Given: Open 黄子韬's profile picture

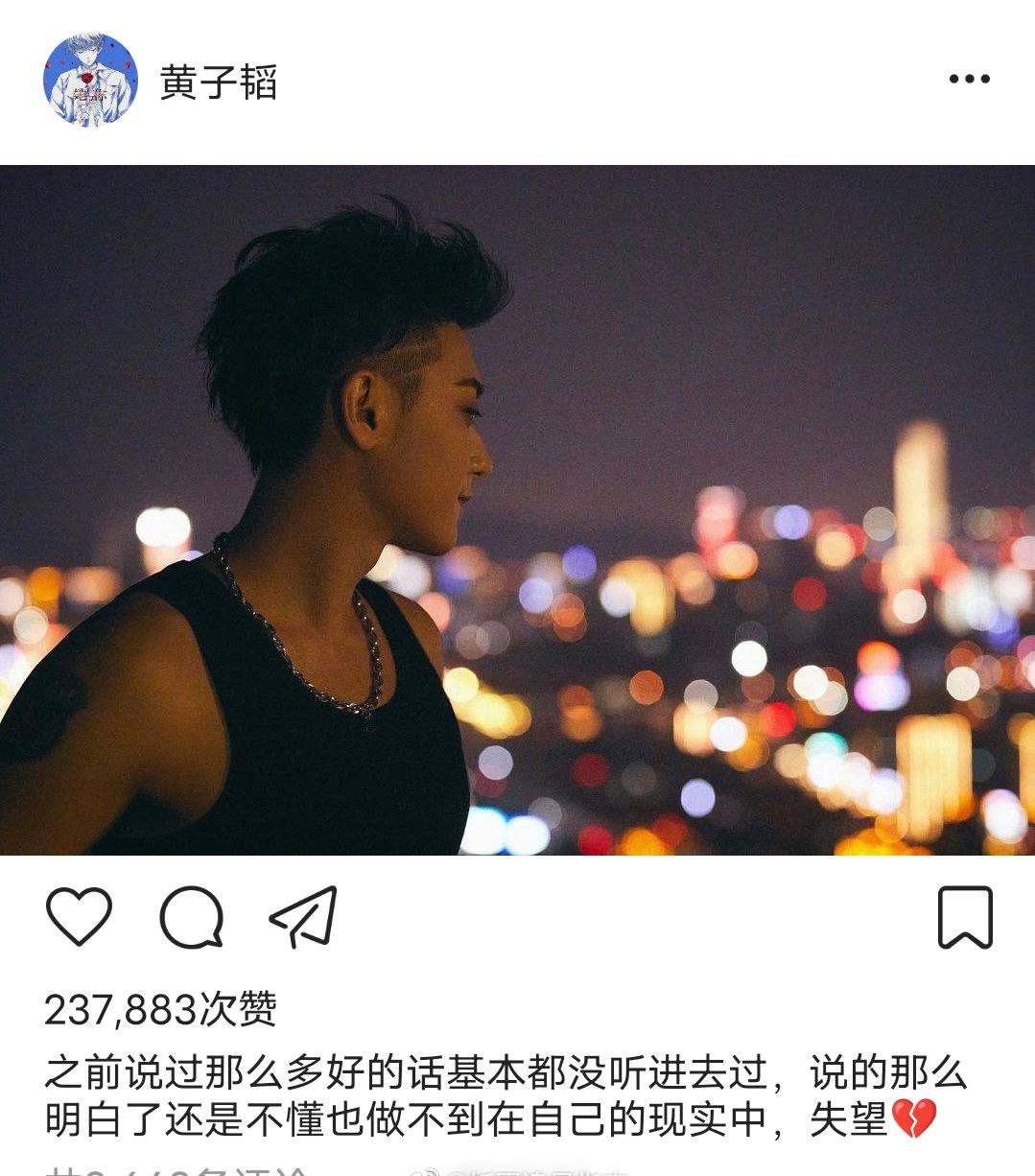Looking at the screenshot, I should [x=90, y=80].
